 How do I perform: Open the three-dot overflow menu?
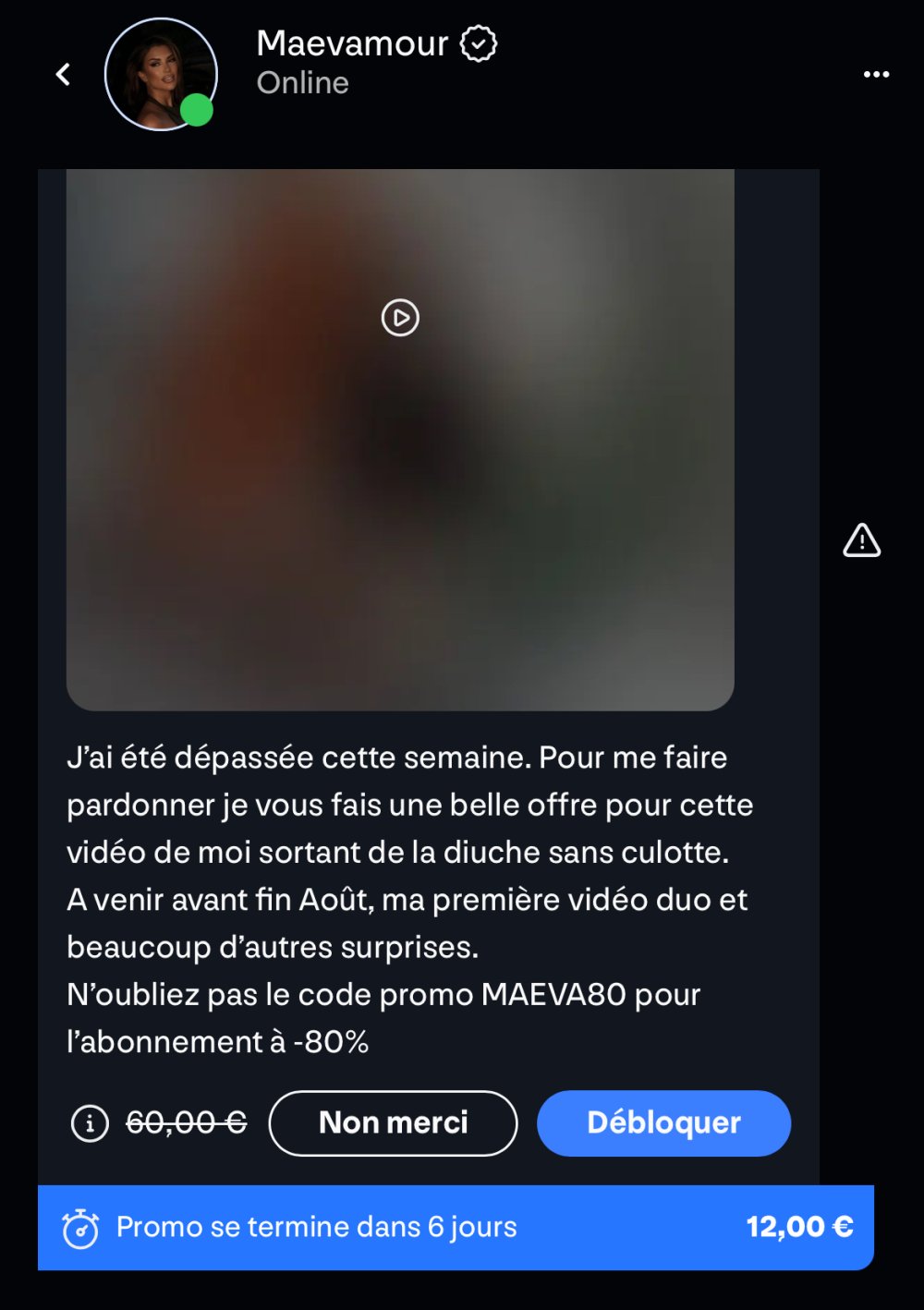pyautogui.click(x=876, y=75)
